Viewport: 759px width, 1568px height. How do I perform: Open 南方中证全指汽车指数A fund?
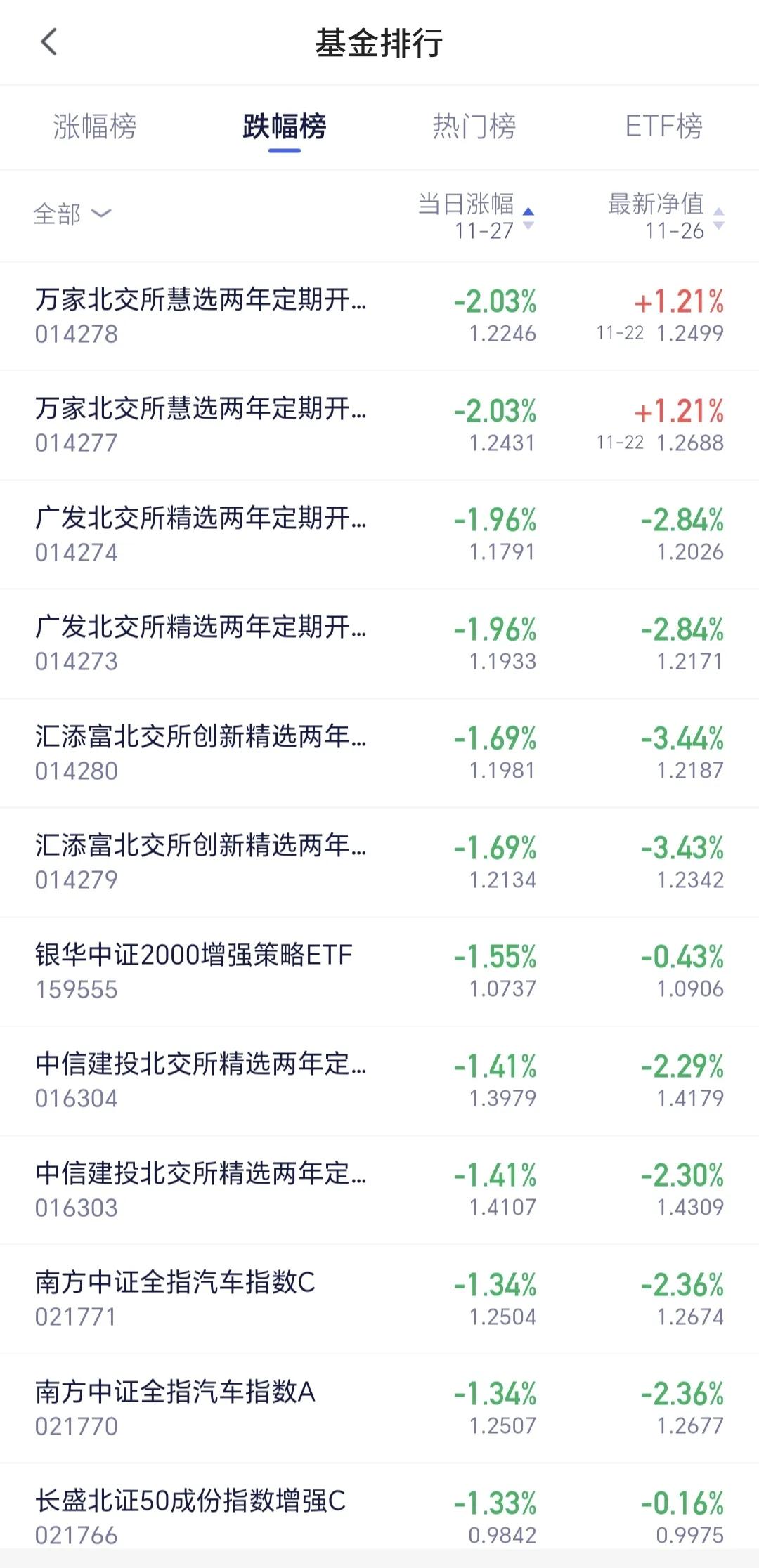pyautogui.click(x=379, y=1409)
